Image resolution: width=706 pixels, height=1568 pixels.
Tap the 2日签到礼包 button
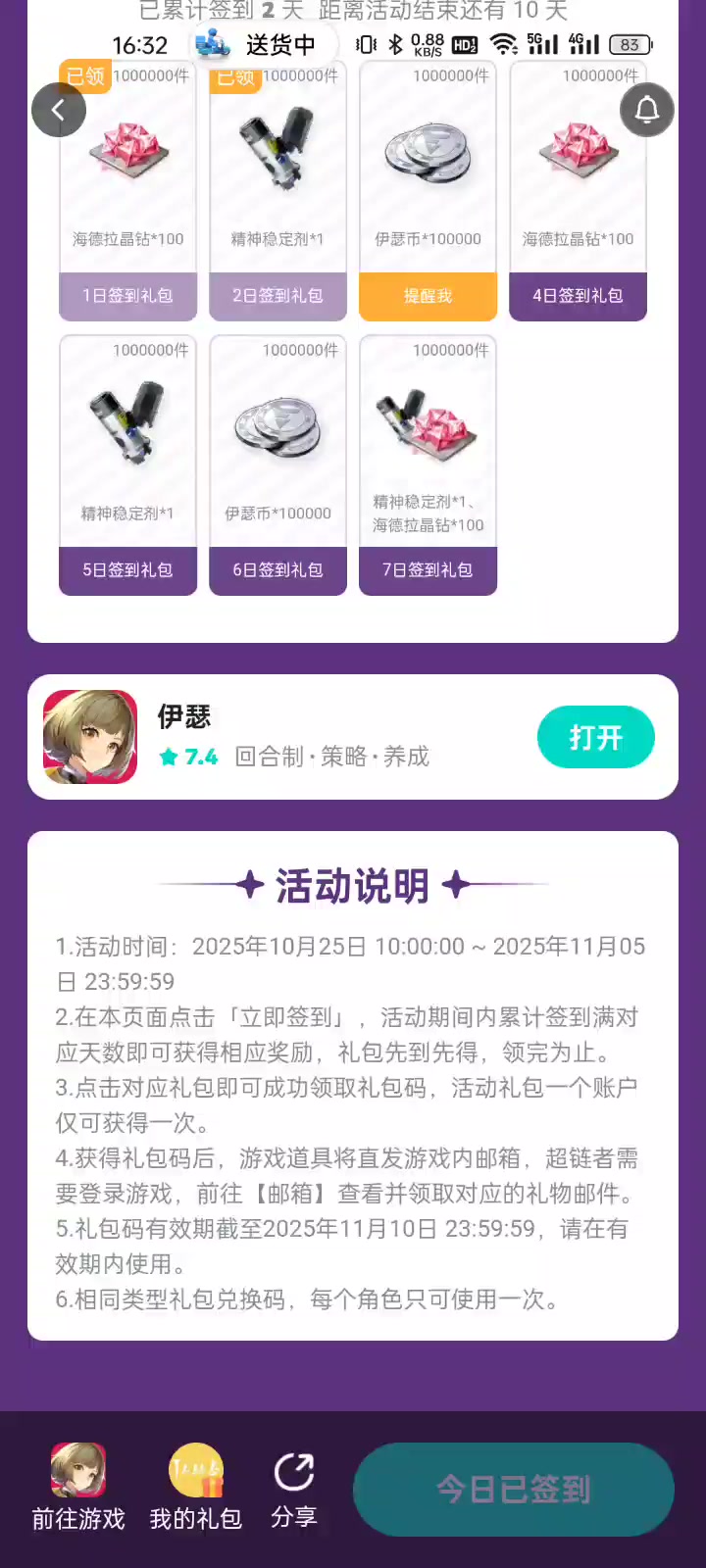277,296
